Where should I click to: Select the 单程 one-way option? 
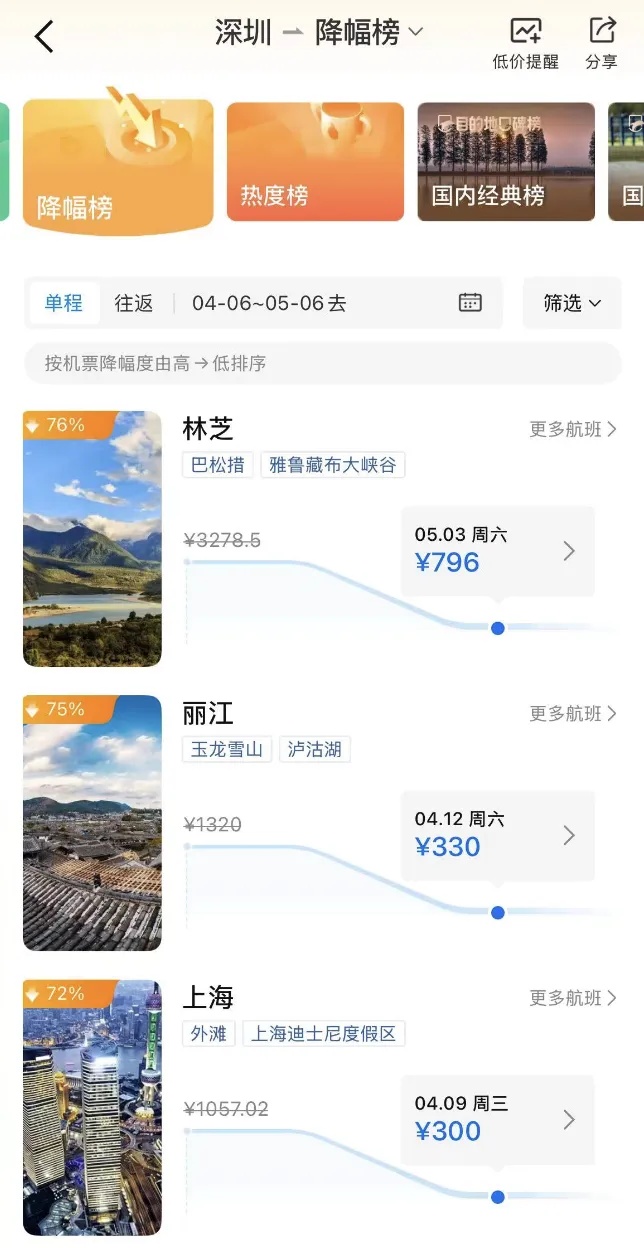click(x=64, y=303)
